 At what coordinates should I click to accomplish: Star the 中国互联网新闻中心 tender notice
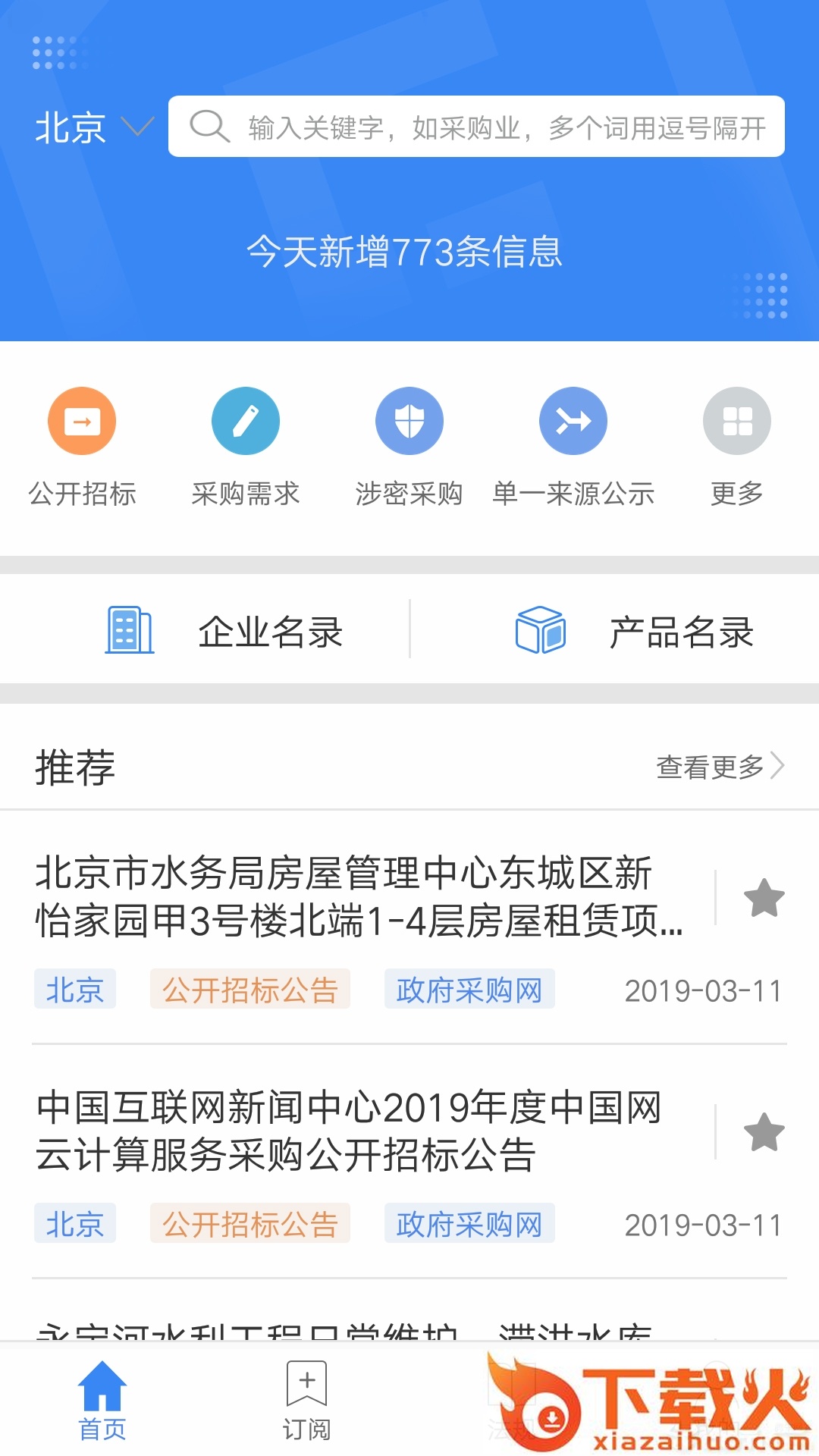(x=764, y=1132)
